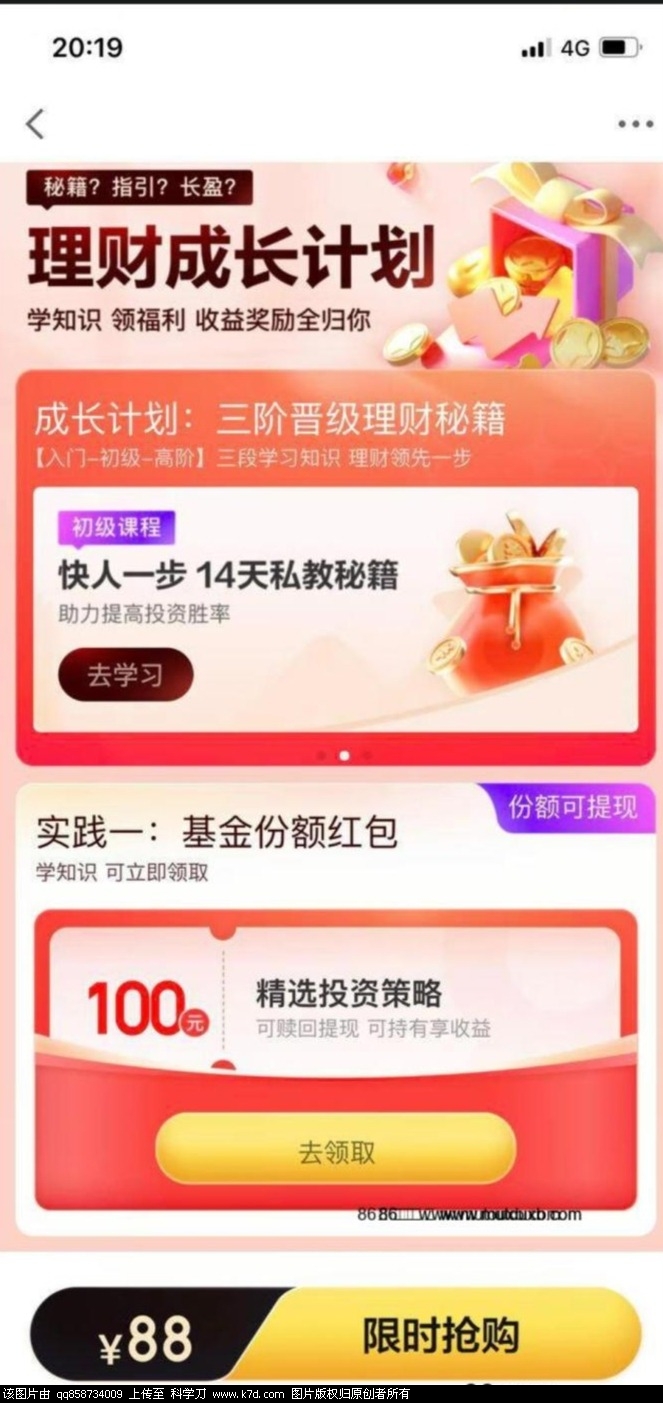Tap 限时抢购 to buy for ¥88
Screen dimensions: 663x1403
click(x=440, y=1335)
